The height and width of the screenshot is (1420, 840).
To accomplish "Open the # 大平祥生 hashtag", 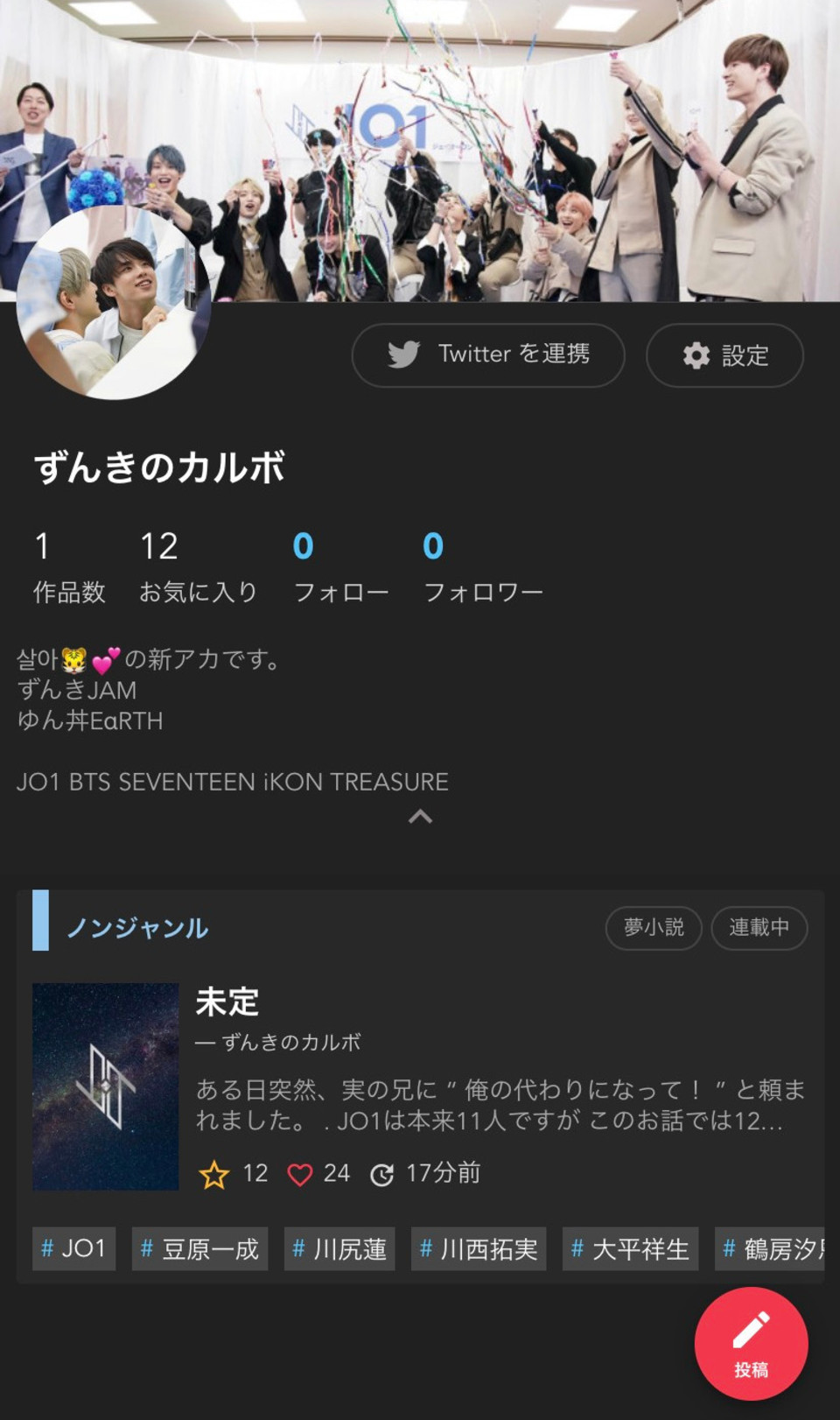I will (x=630, y=1248).
